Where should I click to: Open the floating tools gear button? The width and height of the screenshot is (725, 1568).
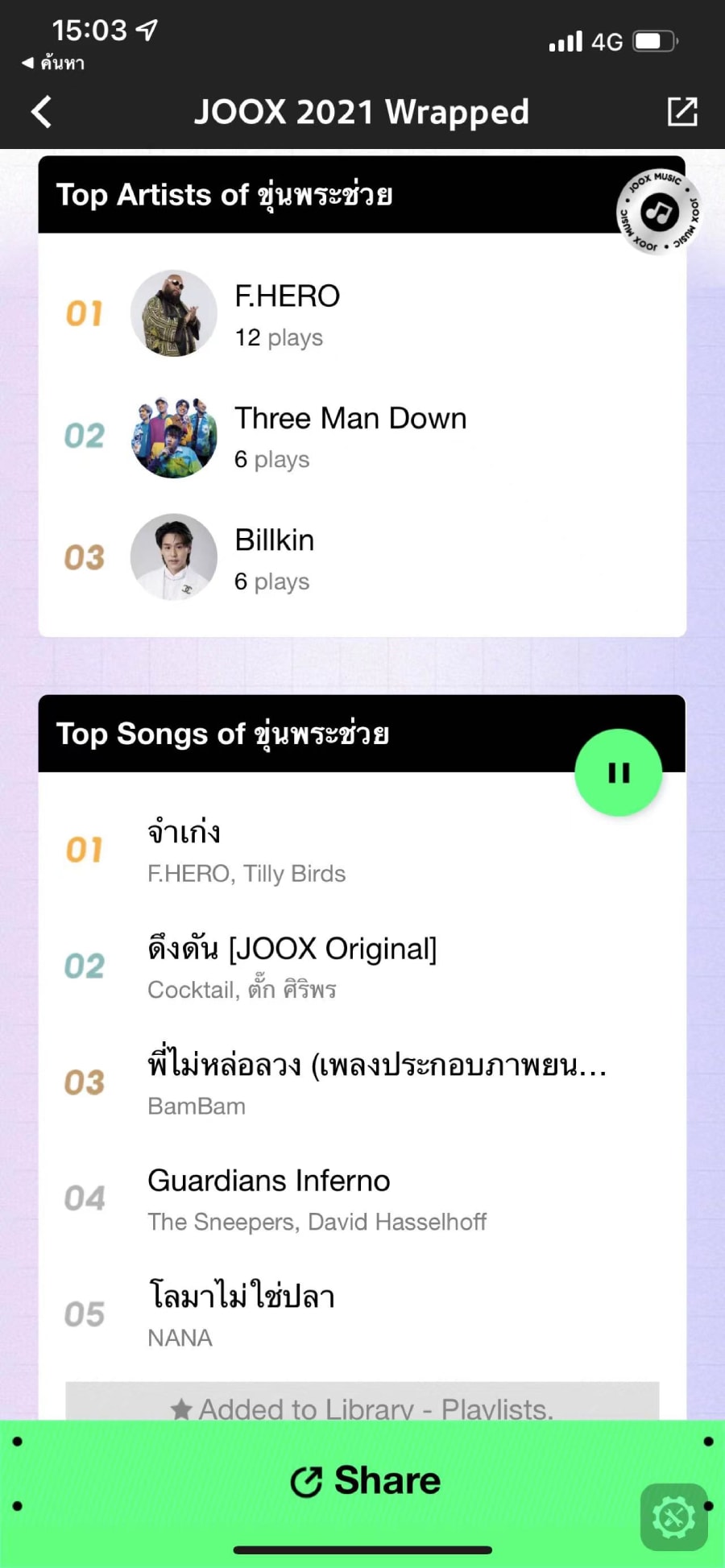(x=673, y=1517)
